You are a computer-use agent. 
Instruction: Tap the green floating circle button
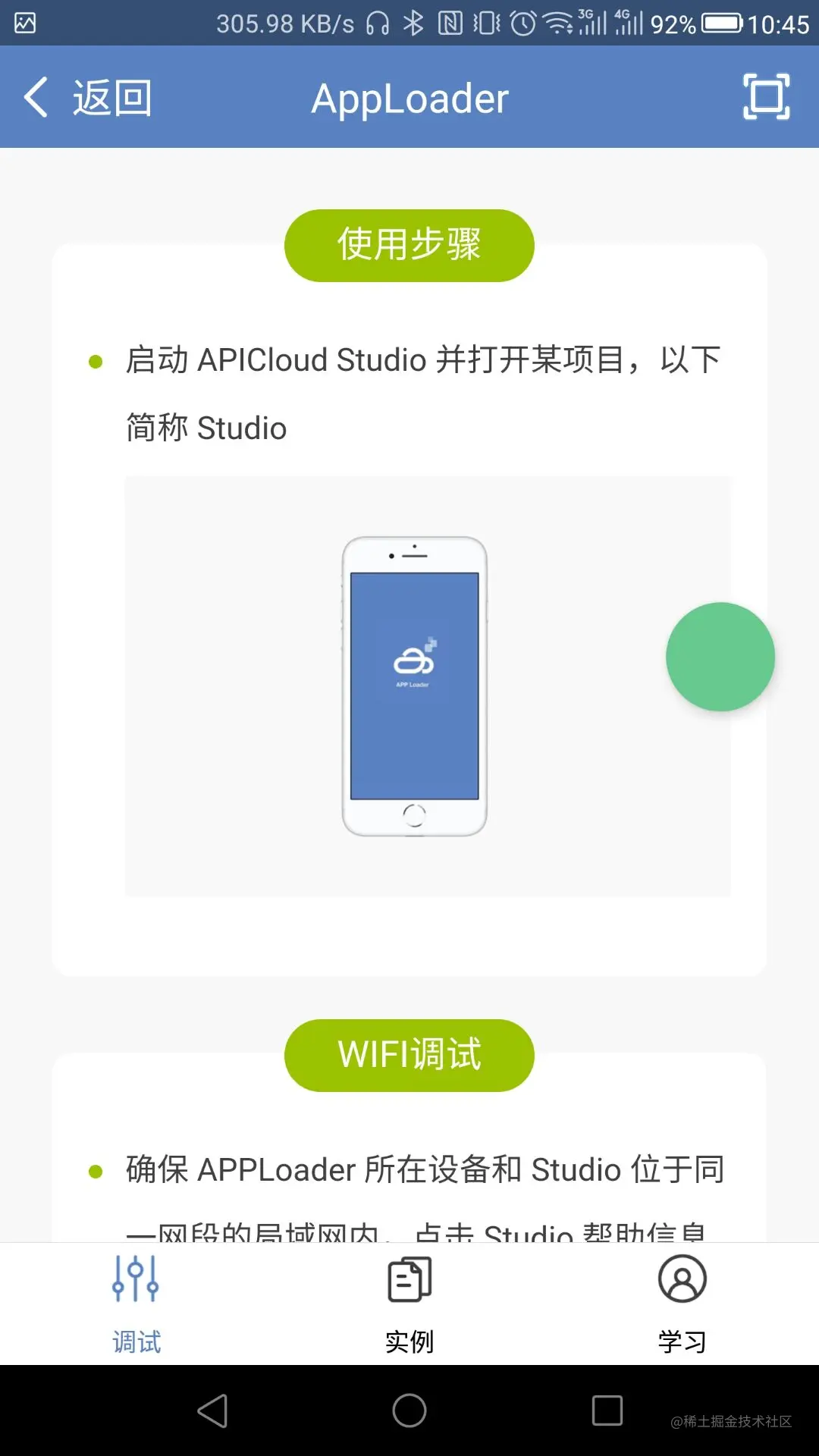pos(720,657)
